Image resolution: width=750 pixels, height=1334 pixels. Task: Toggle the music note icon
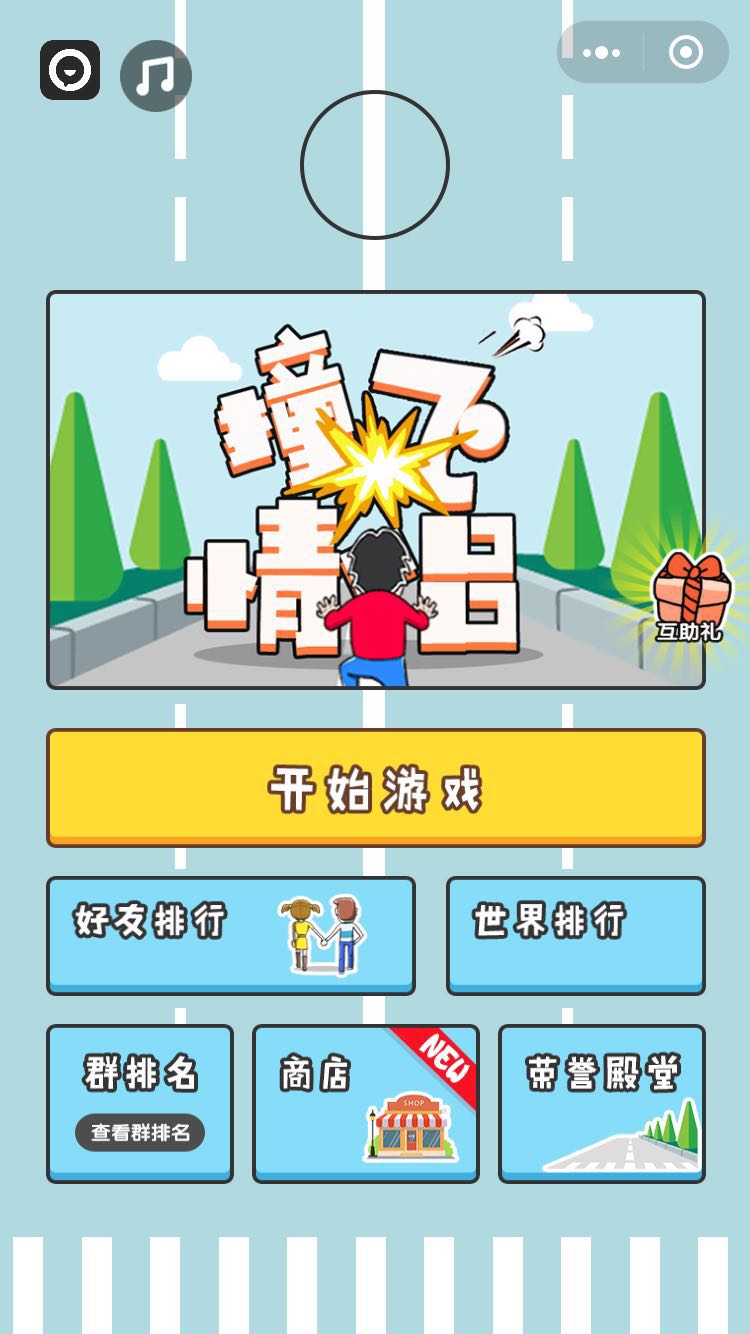(155, 76)
